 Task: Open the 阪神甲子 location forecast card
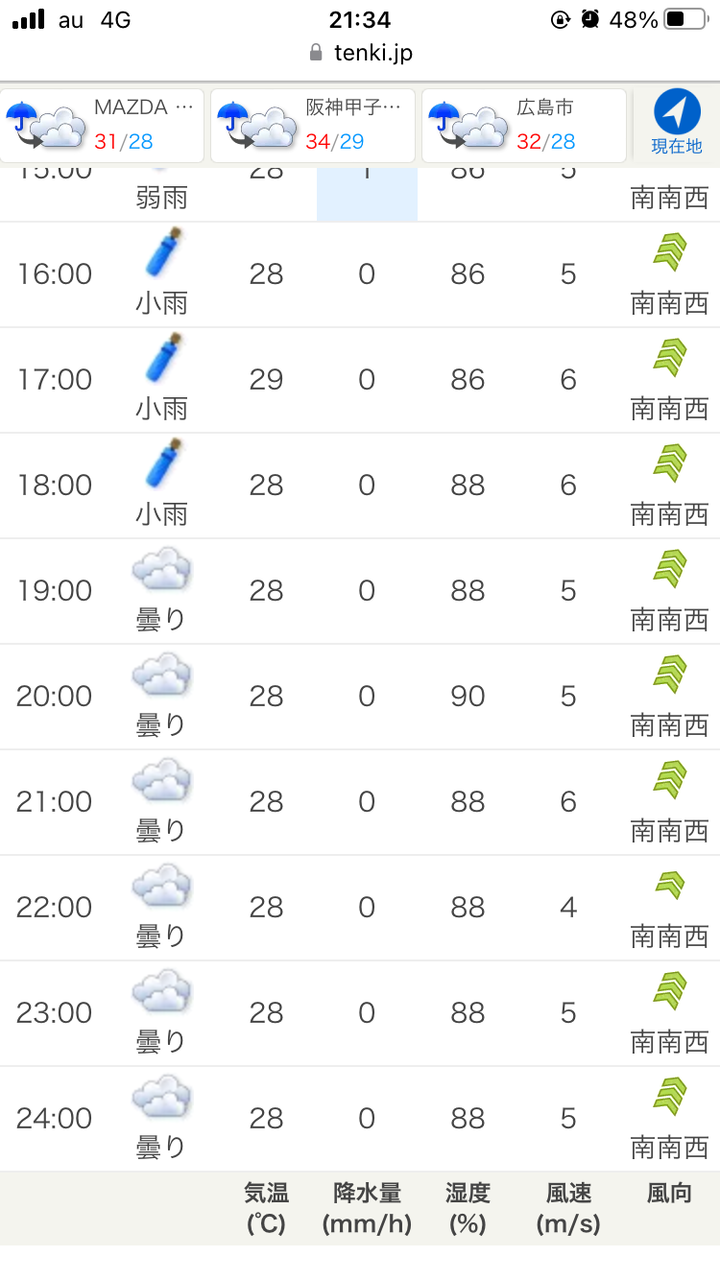click(x=313, y=125)
